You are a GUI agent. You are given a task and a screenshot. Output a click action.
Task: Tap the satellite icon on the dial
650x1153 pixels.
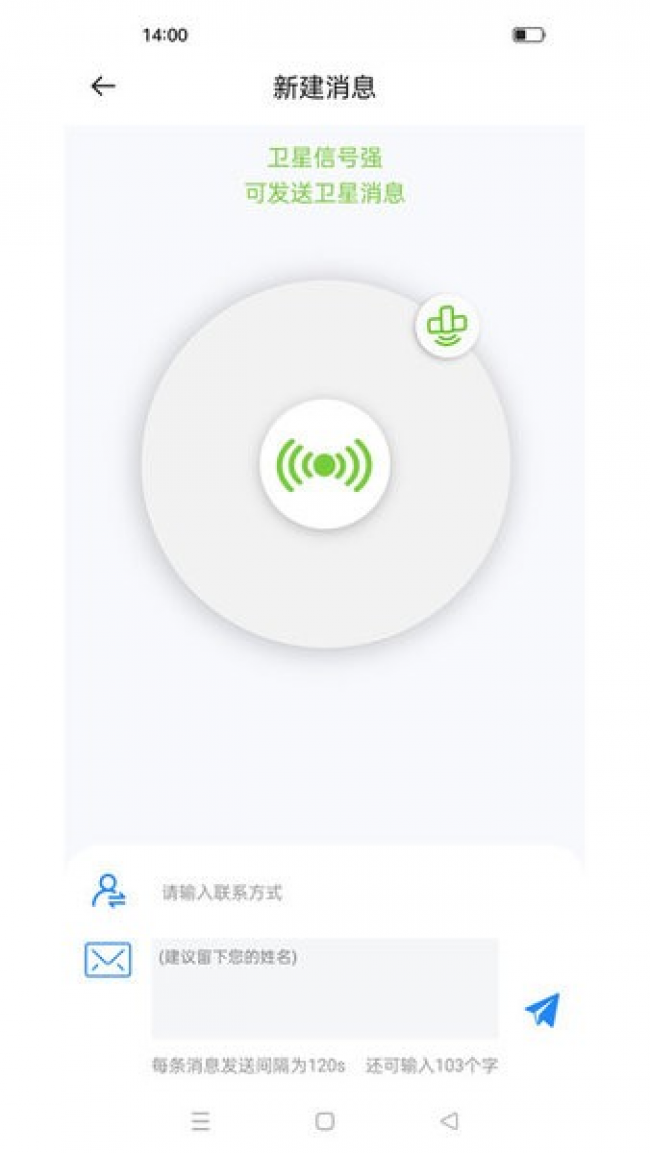[x=447, y=326]
